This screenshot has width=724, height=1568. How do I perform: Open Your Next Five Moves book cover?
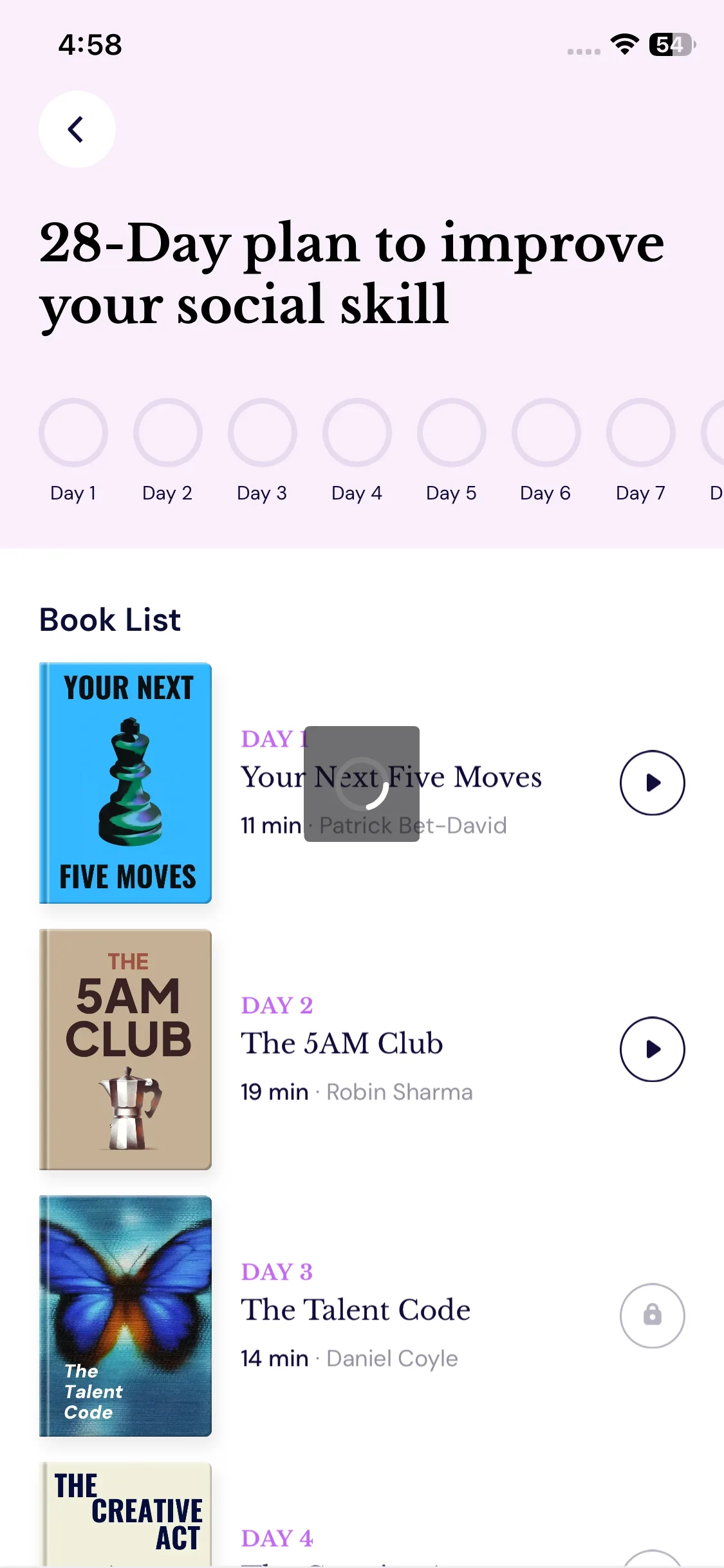pyautogui.click(x=125, y=783)
